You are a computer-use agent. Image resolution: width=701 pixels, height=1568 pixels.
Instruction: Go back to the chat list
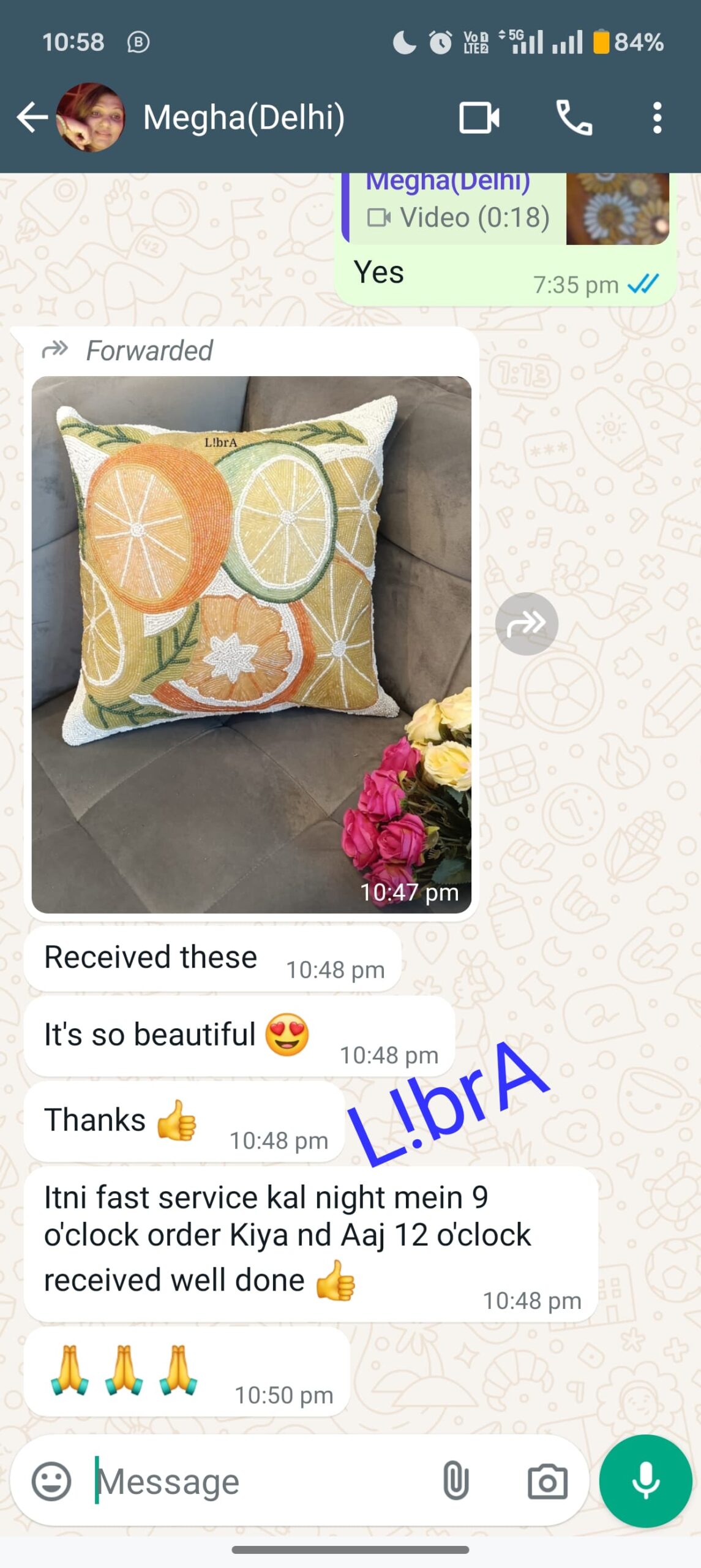click(32, 117)
